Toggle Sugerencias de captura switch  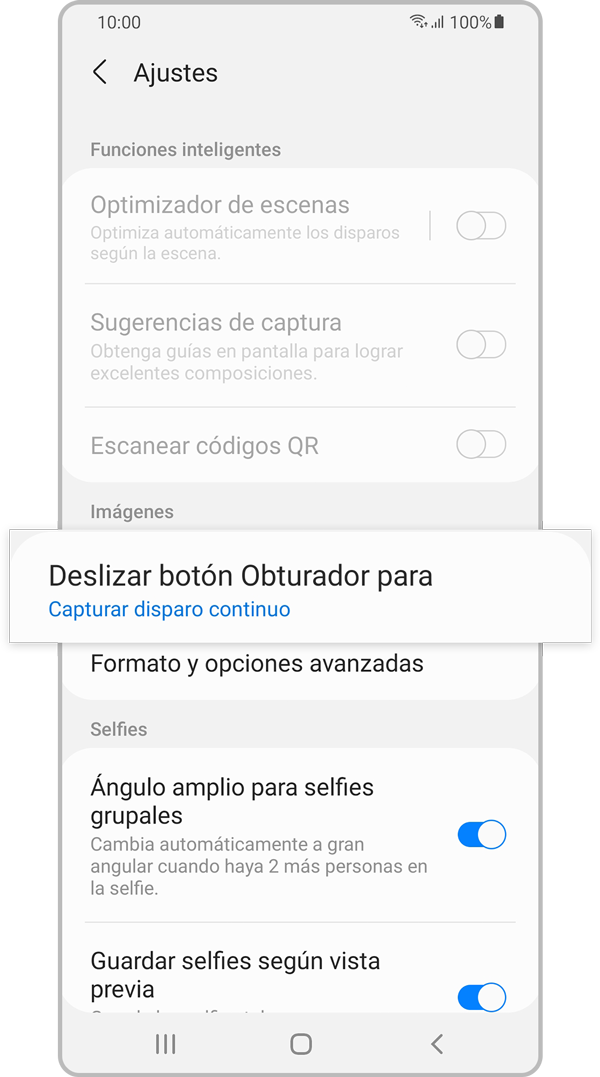pos(481,345)
